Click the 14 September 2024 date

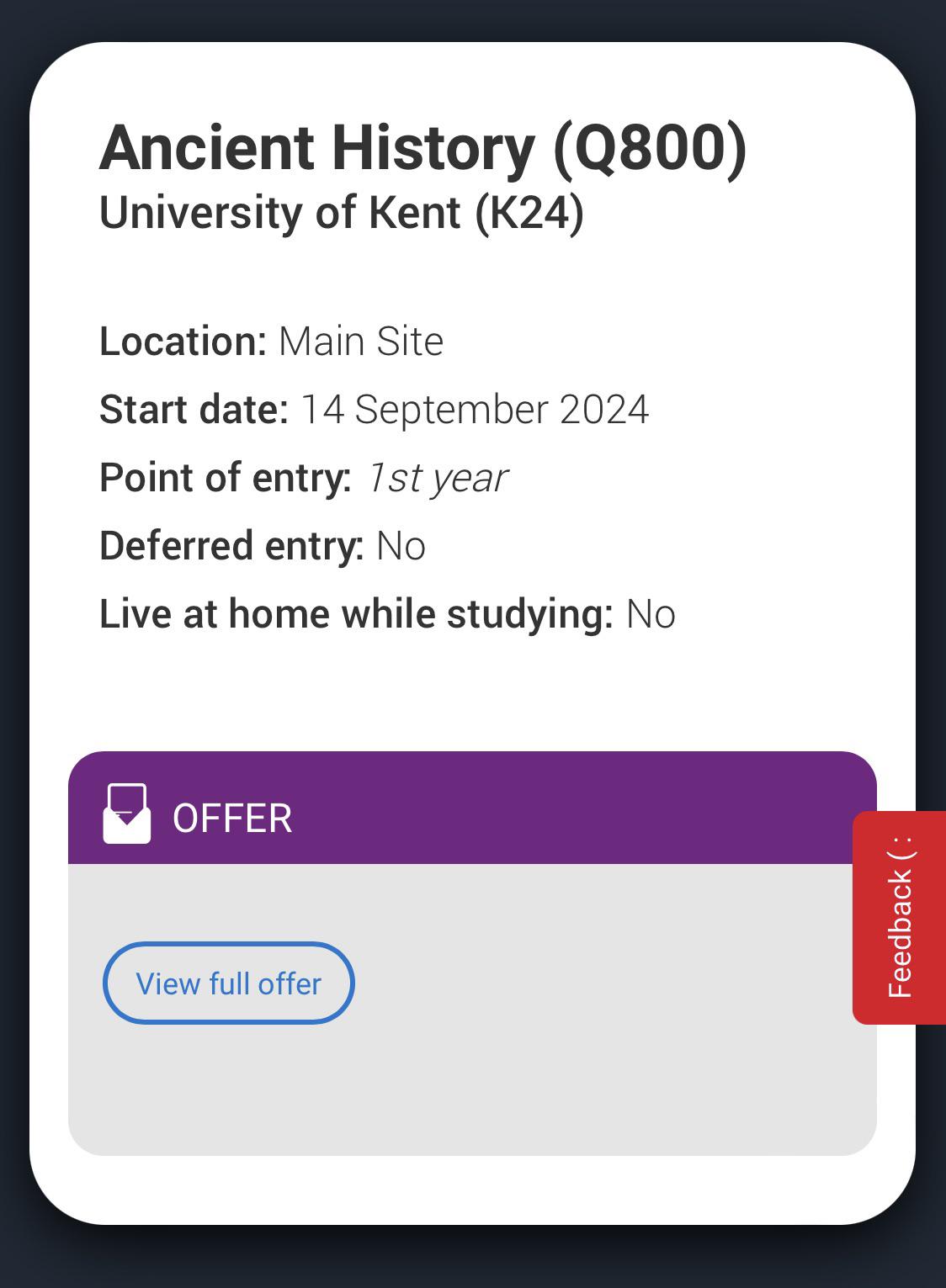(x=476, y=410)
